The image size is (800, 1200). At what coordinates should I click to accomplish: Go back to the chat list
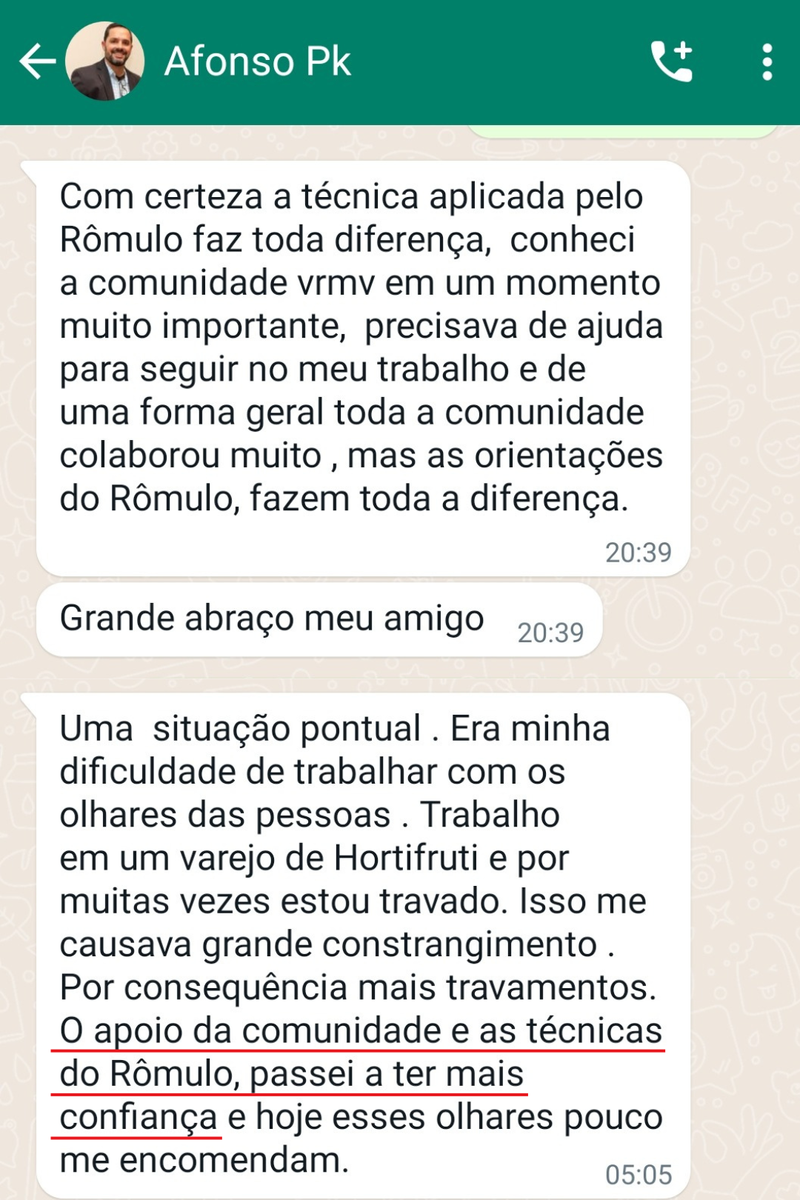(36, 62)
